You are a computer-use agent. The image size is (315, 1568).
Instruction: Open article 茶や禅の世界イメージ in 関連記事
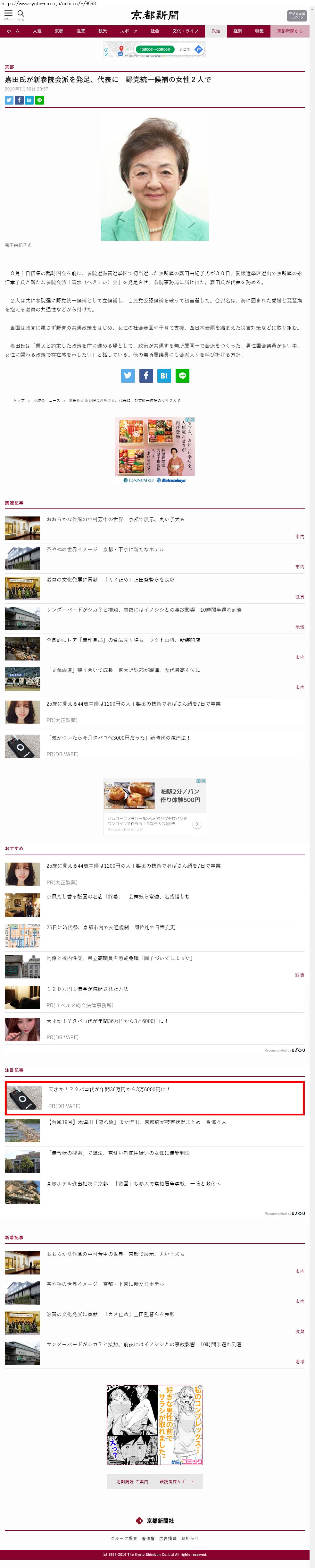(105, 549)
